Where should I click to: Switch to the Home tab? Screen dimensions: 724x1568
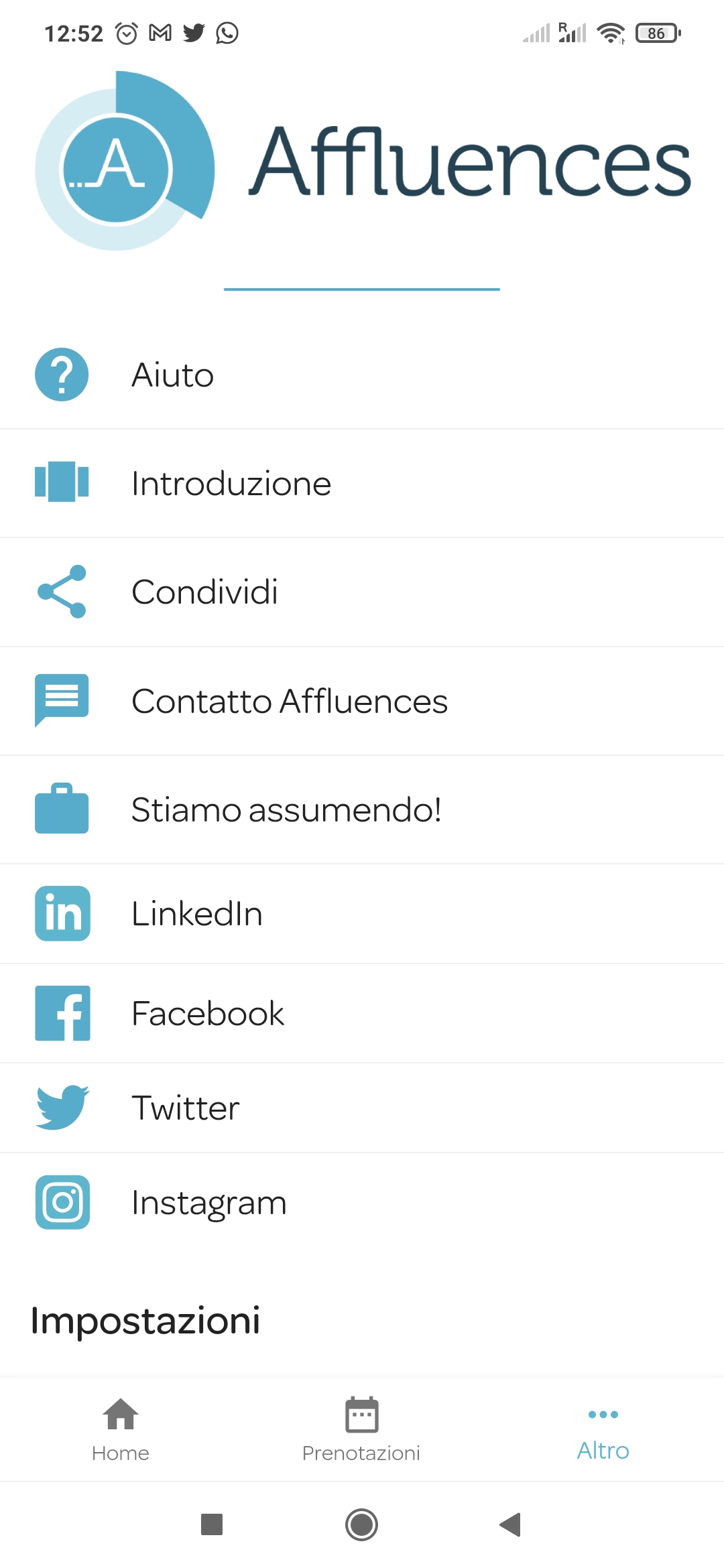click(x=121, y=1429)
